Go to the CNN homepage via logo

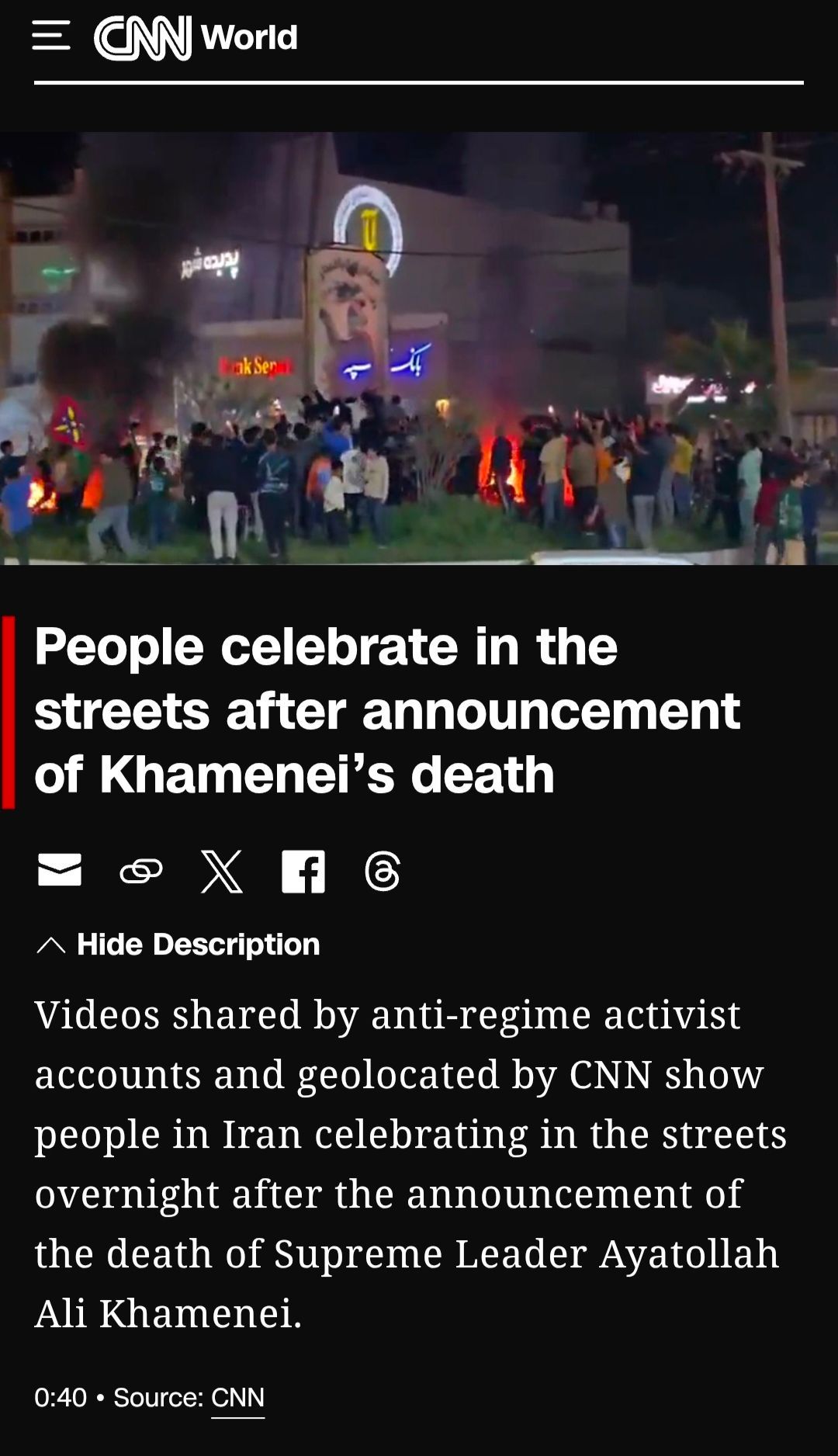pyautogui.click(x=143, y=37)
